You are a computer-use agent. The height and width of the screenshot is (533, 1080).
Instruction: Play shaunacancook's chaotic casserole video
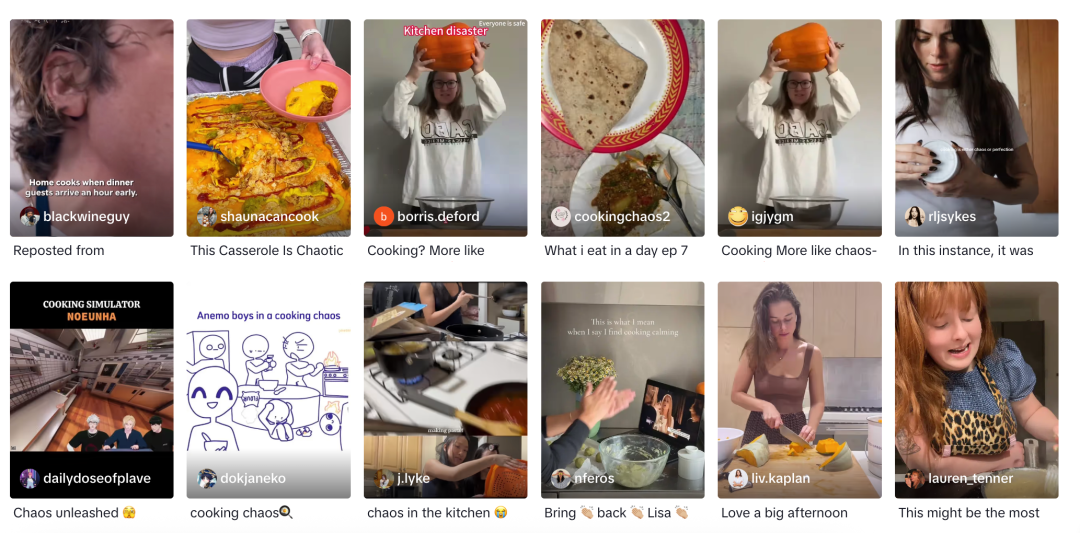tap(268, 127)
